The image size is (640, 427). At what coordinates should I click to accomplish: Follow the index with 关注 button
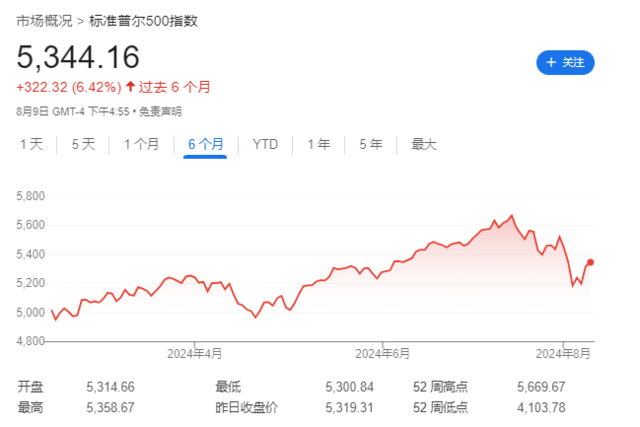coord(566,62)
